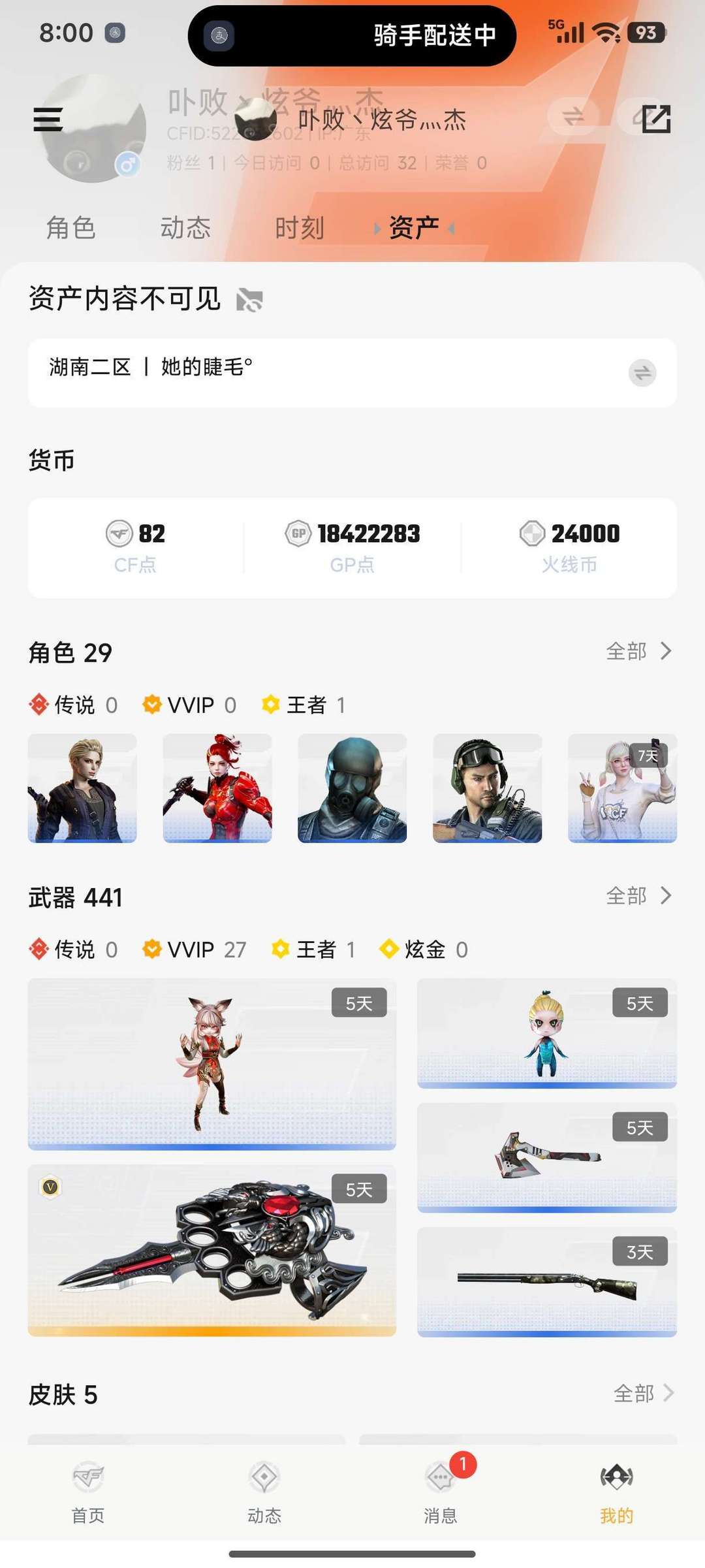Tap the share profile icon
Viewport: 705px width, 1568px height.
point(655,119)
